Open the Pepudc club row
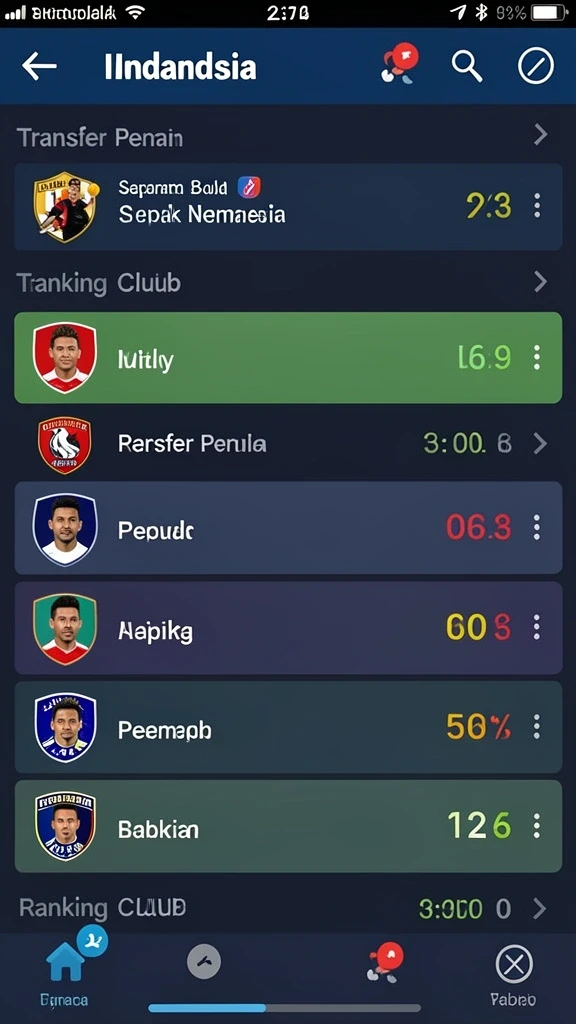 click(288, 528)
